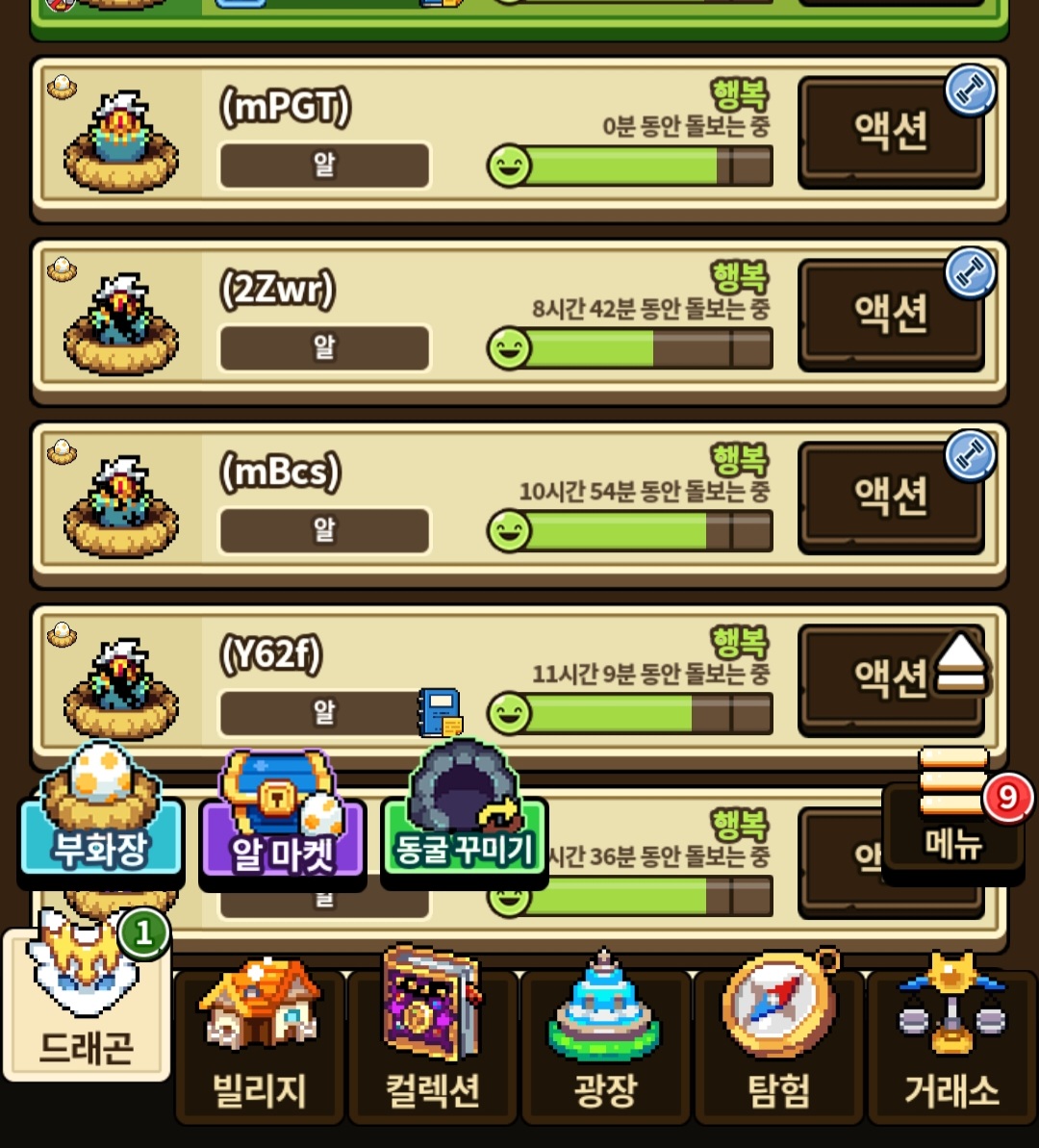Open the notebook icon beside Y62f
Screen dimensions: 1039x1148
[x=440, y=713]
